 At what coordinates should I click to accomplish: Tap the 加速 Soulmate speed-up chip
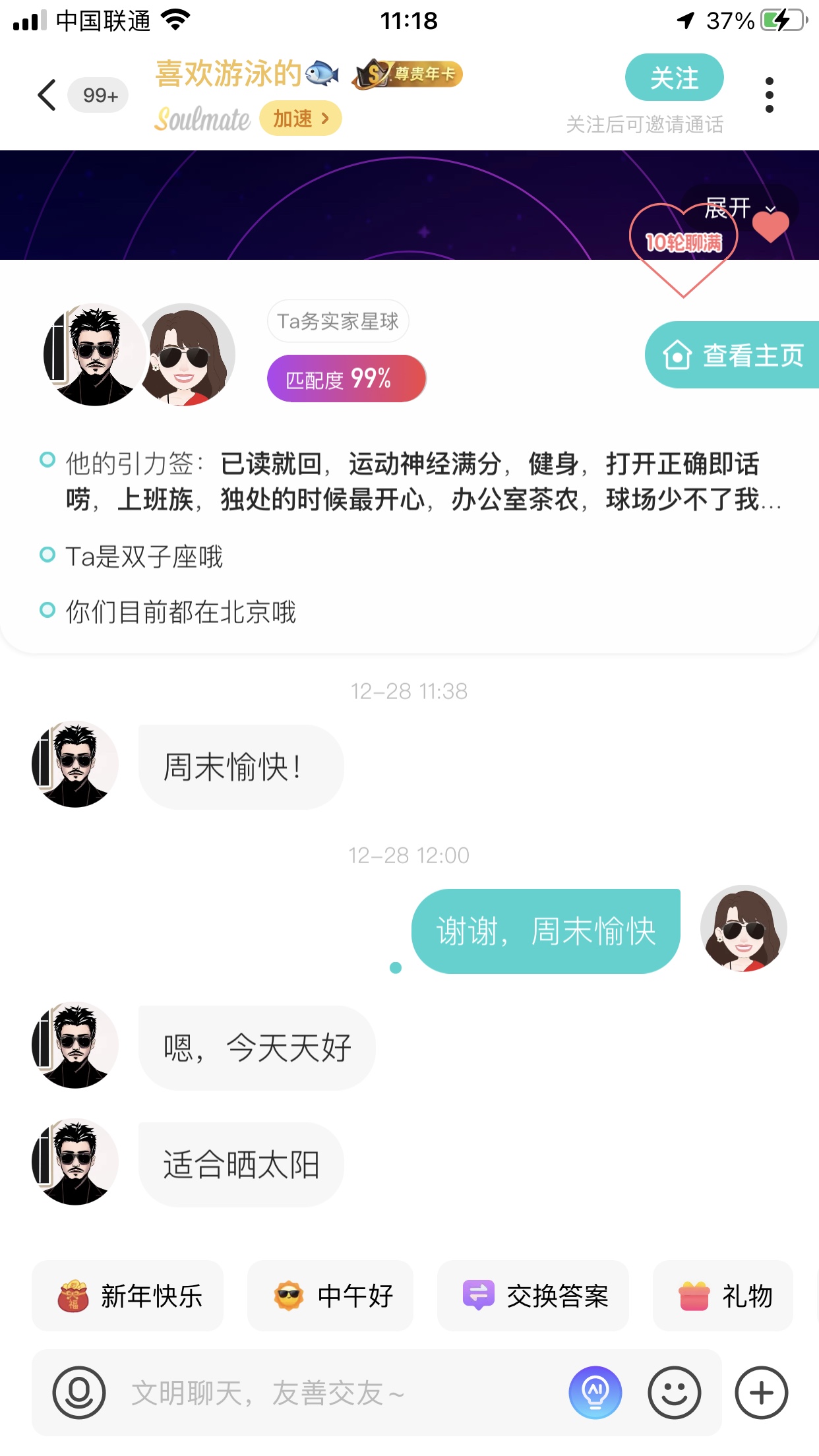pos(301,119)
